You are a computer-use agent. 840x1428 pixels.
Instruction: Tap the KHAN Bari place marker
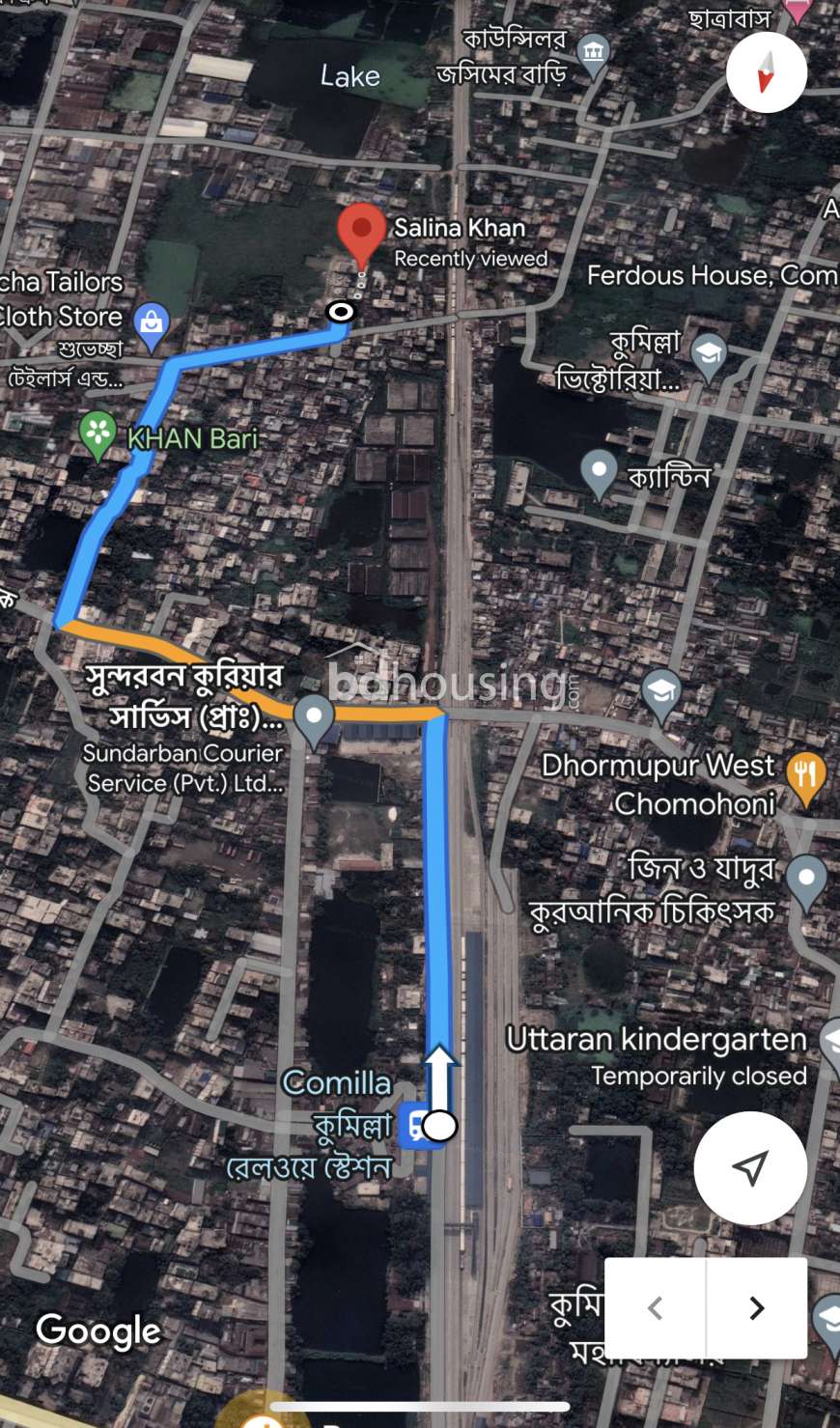tap(98, 435)
